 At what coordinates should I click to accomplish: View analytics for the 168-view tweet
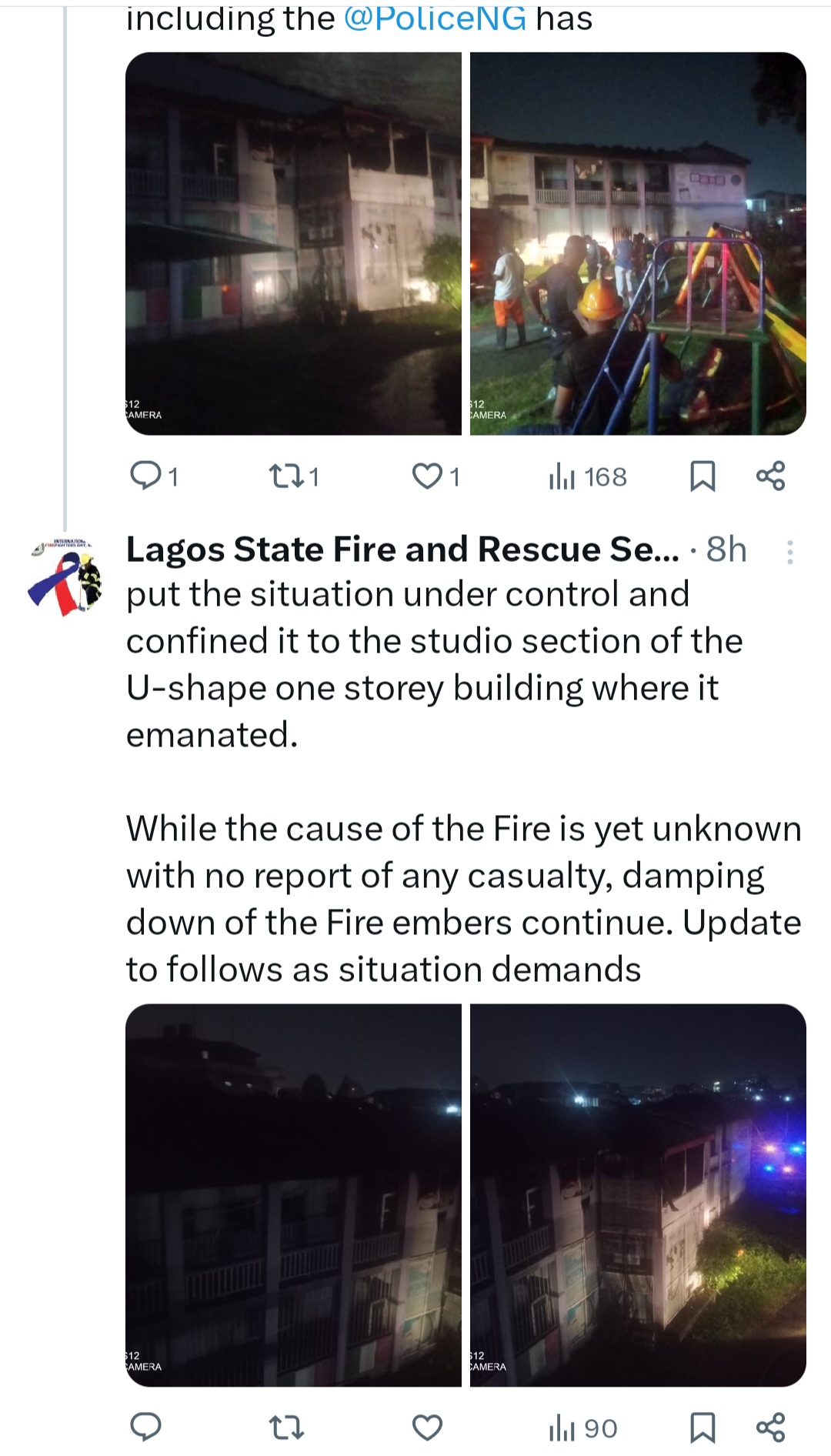[588, 477]
